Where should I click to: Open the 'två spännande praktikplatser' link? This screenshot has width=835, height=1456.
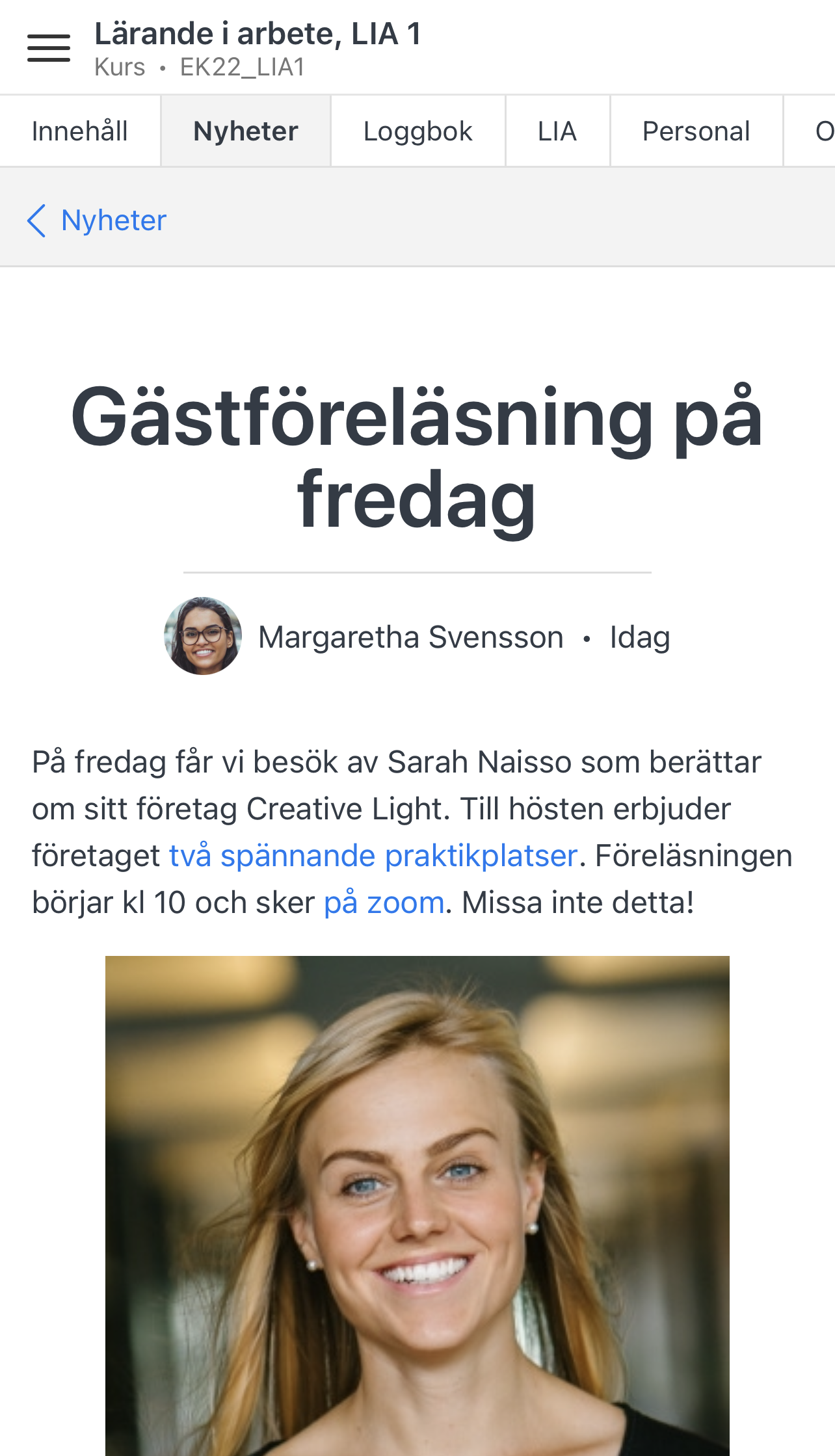tap(373, 856)
